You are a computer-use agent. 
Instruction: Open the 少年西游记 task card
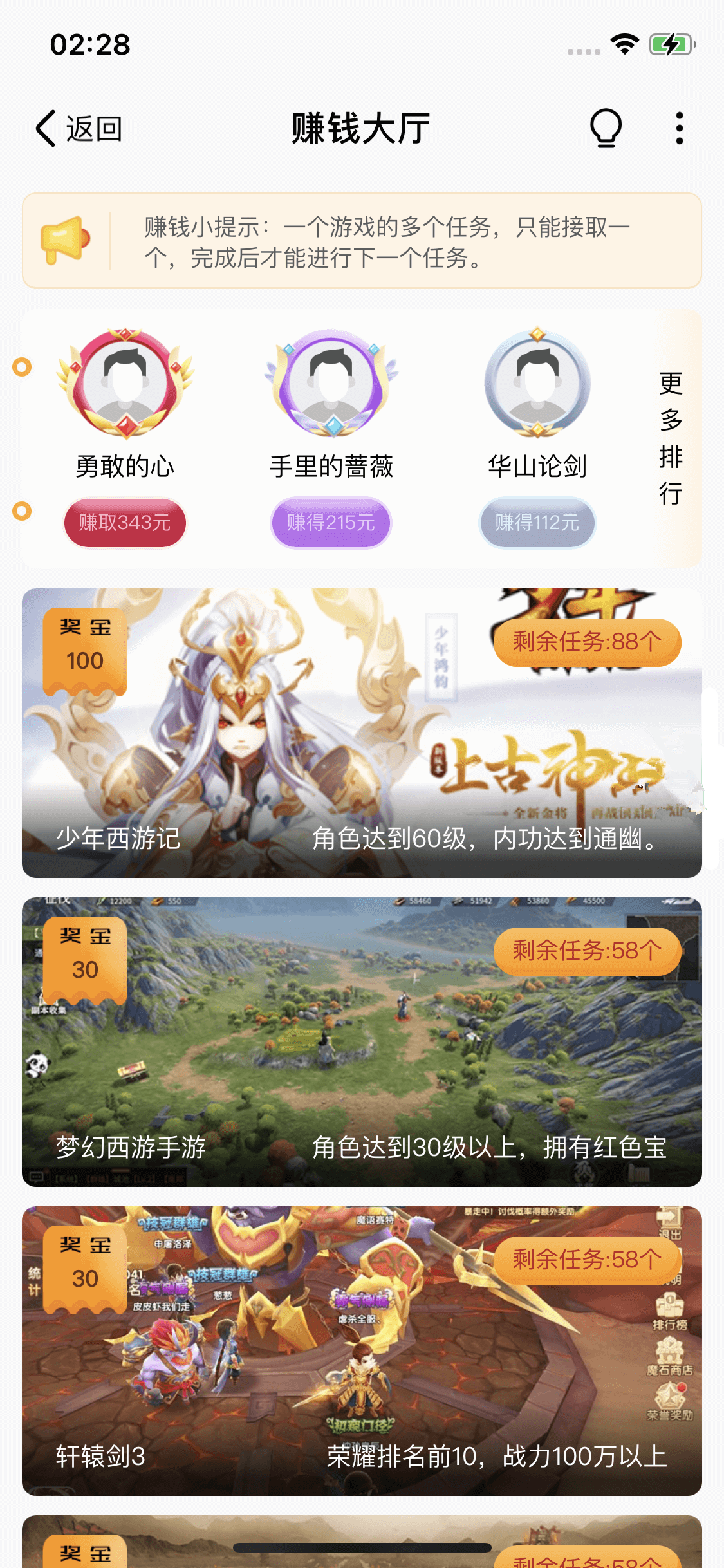[x=362, y=733]
